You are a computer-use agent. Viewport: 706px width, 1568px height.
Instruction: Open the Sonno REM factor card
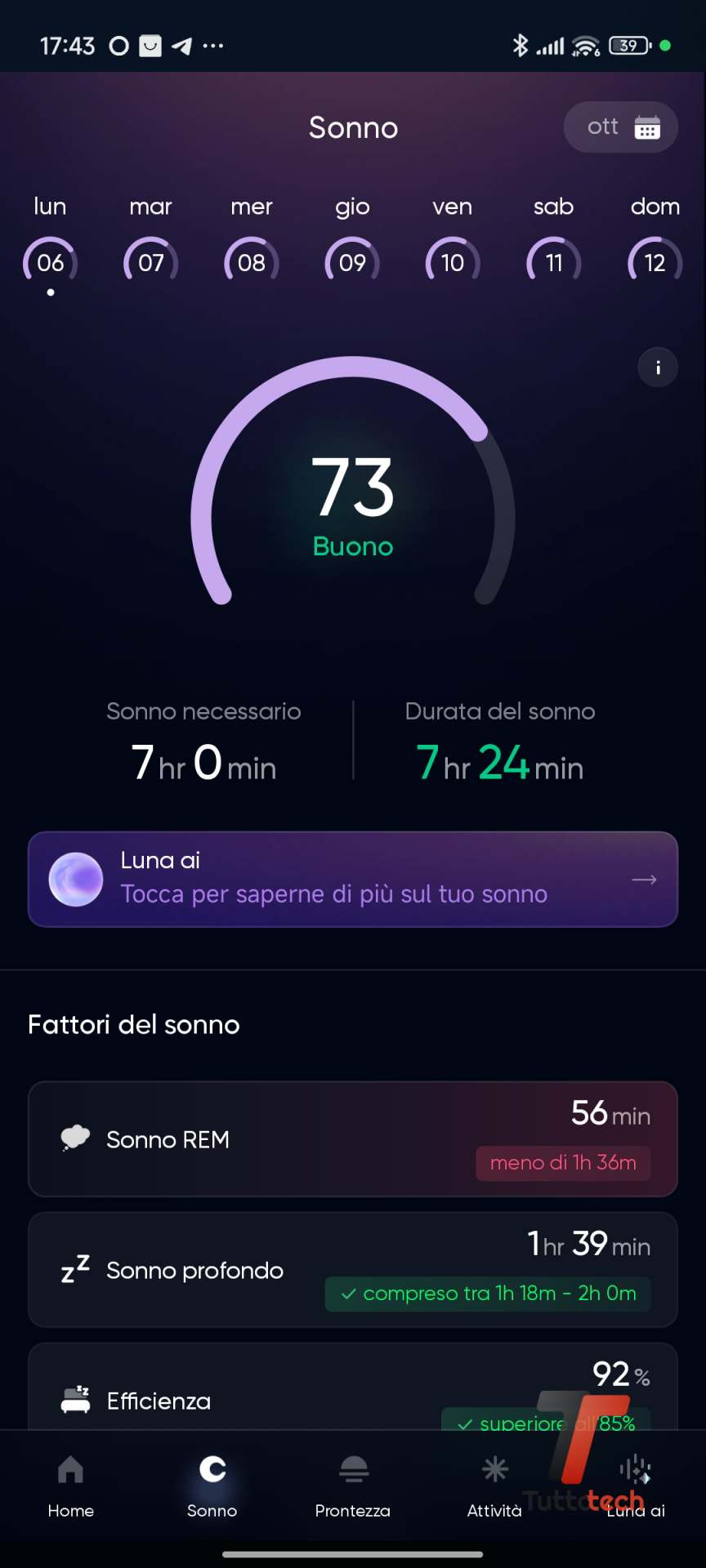point(353,1139)
